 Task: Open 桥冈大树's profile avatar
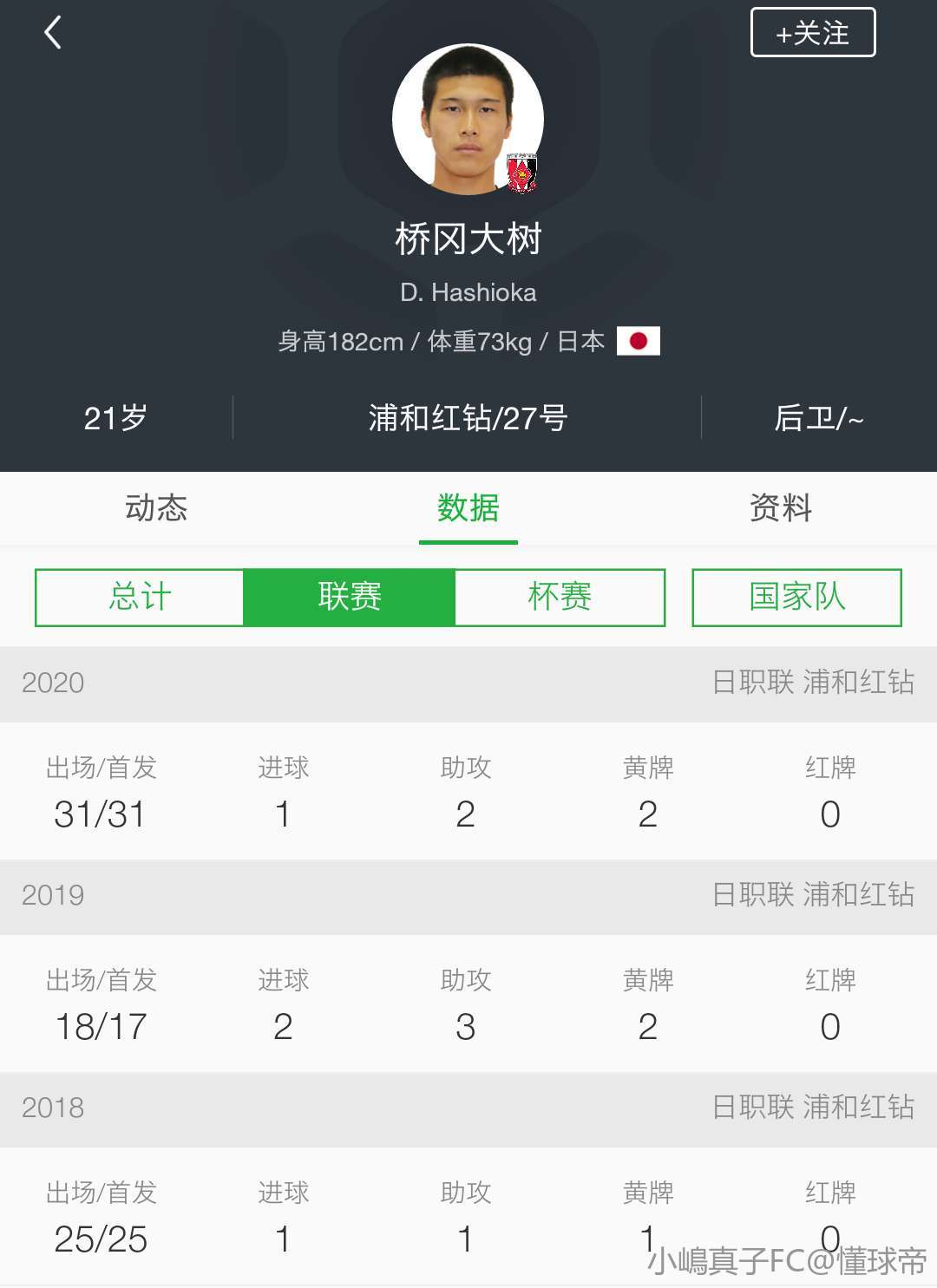click(468, 119)
